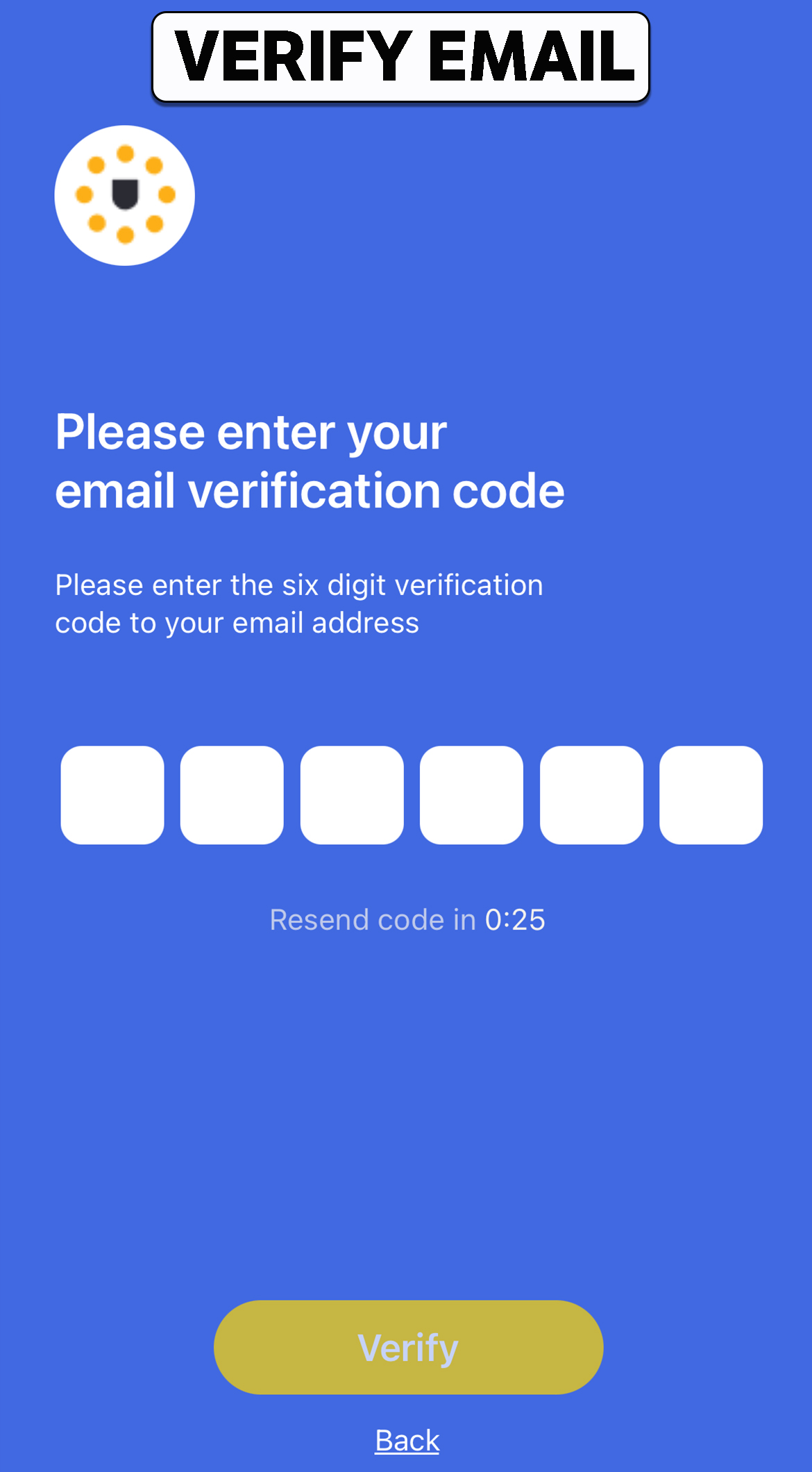Focus the third code digit box
This screenshot has height=1472, width=812.
point(352,795)
